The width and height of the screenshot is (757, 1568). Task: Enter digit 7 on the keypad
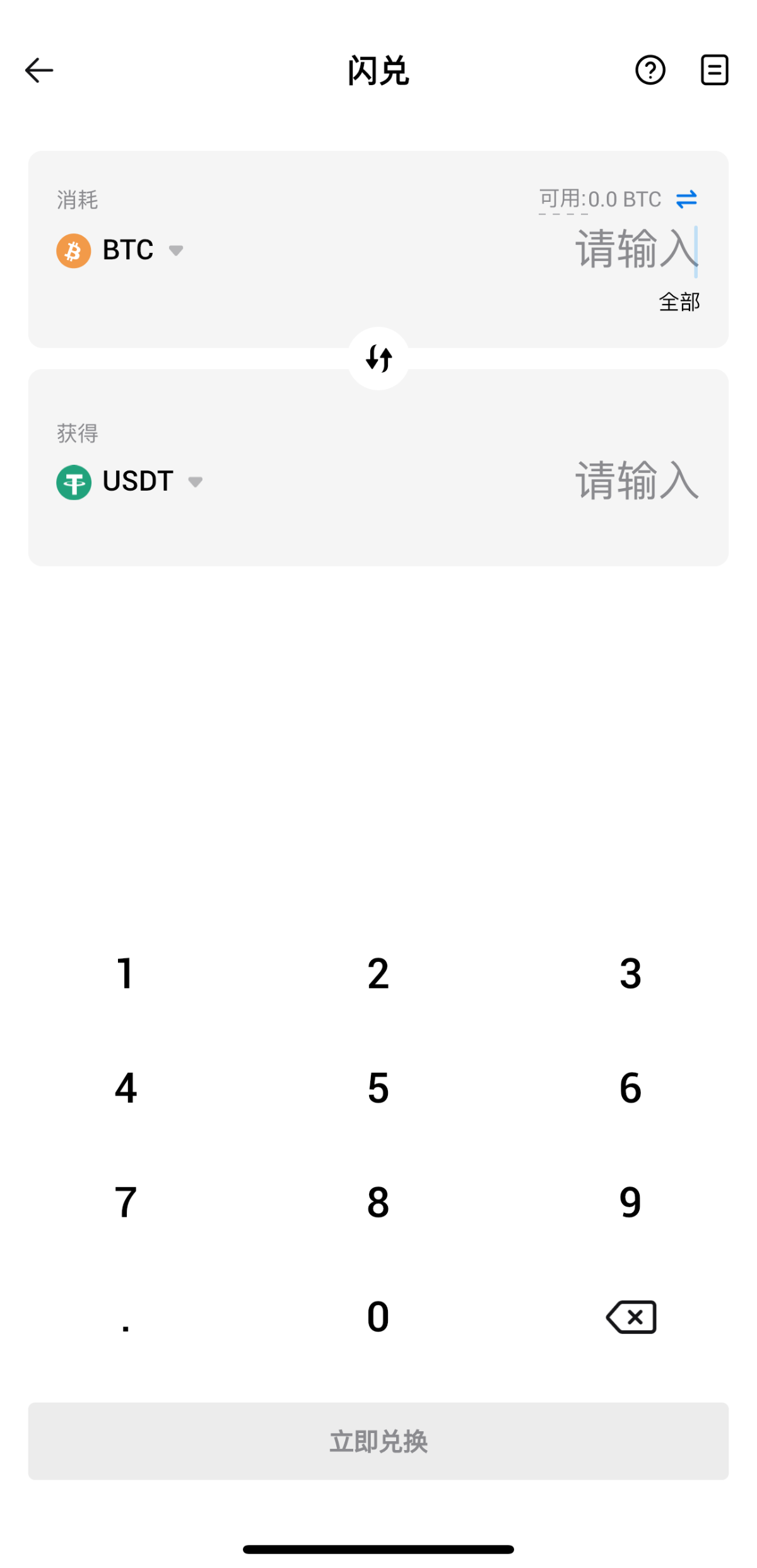126,1202
